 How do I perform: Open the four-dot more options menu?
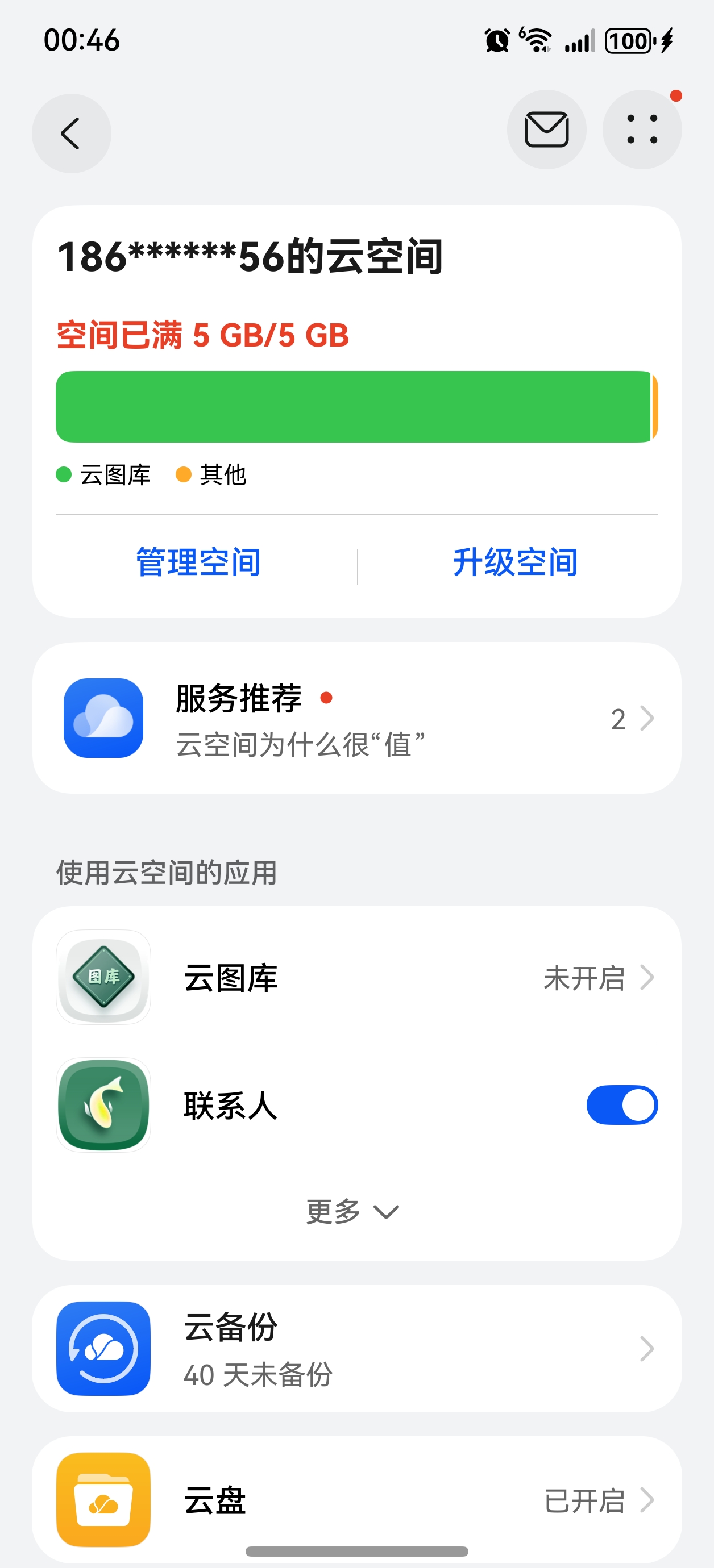click(x=641, y=130)
